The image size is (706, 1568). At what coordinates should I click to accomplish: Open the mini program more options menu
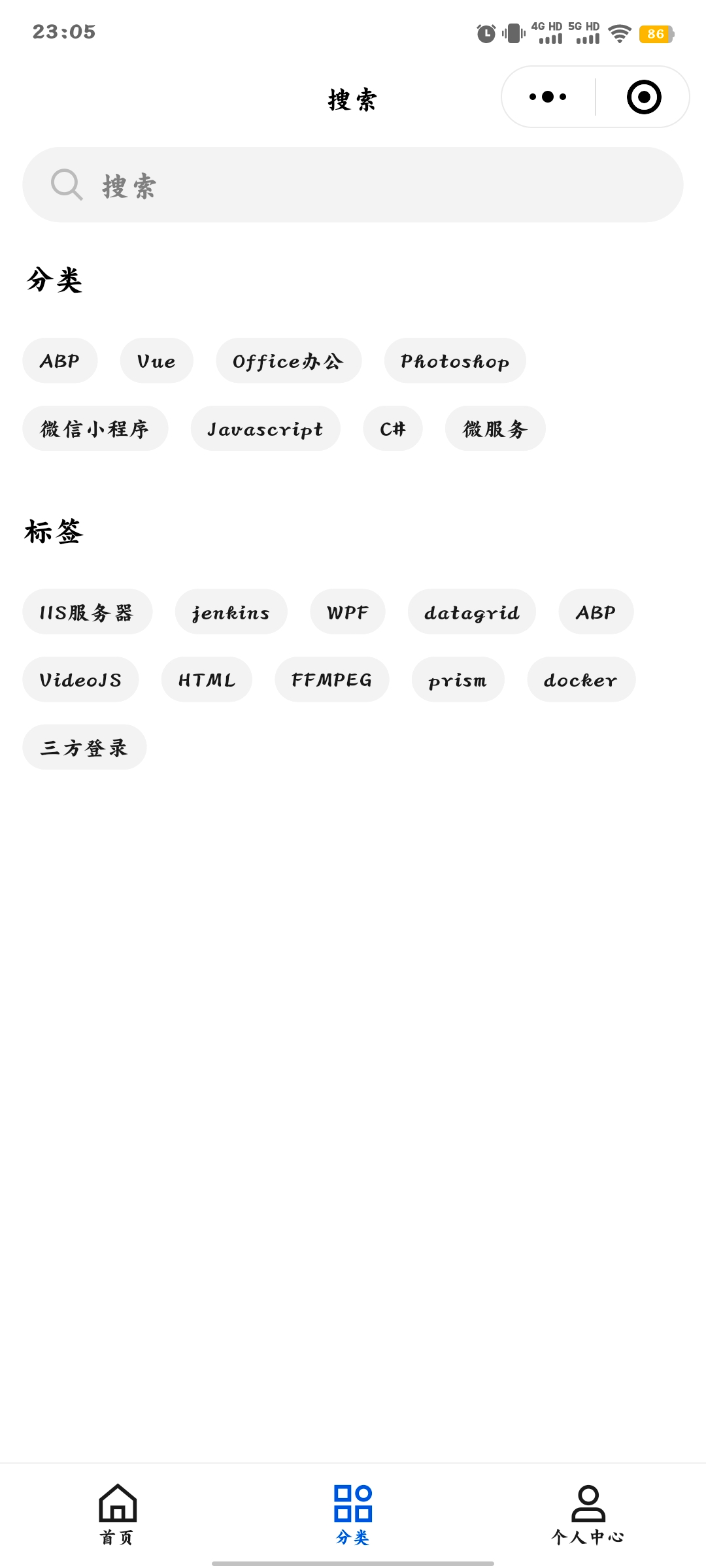548,97
